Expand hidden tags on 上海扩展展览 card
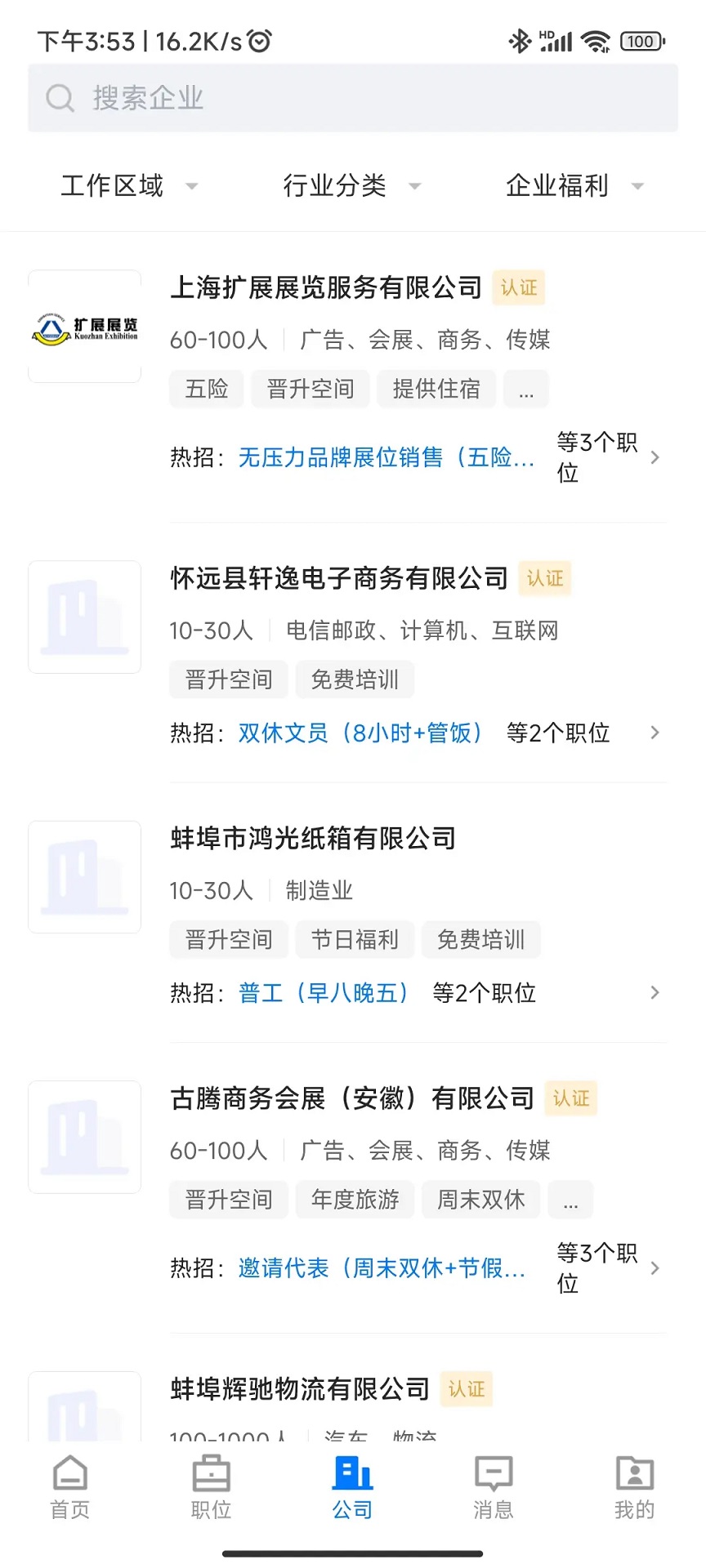706x1568 pixels. [526, 390]
